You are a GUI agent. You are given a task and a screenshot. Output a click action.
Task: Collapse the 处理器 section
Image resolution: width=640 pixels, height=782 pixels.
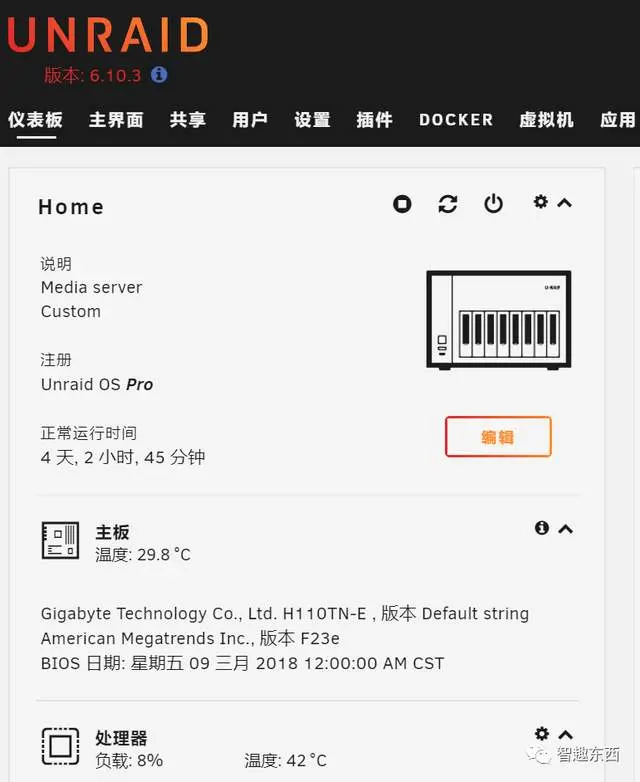(565, 735)
